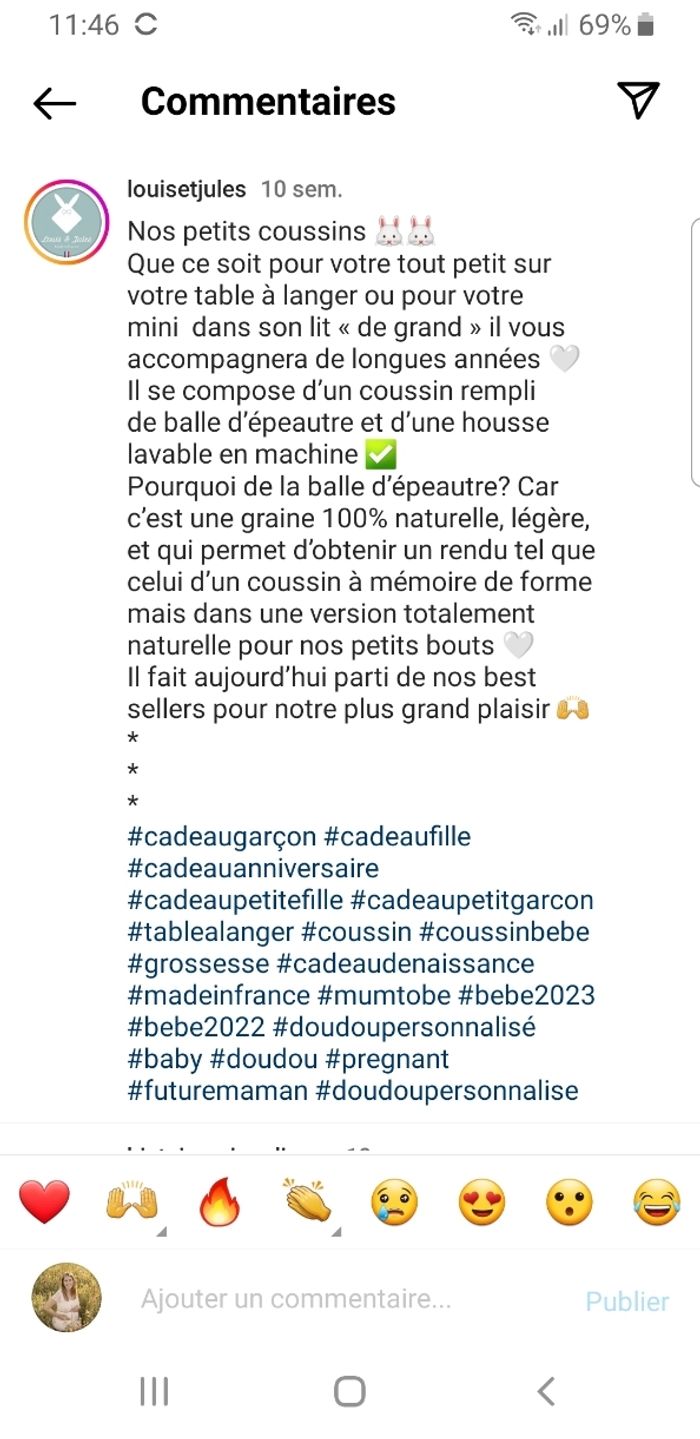Image resolution: width=700 pixels, height=1439 pixels.
Task: Insert the fire emoji
Action: (219, 1202)
